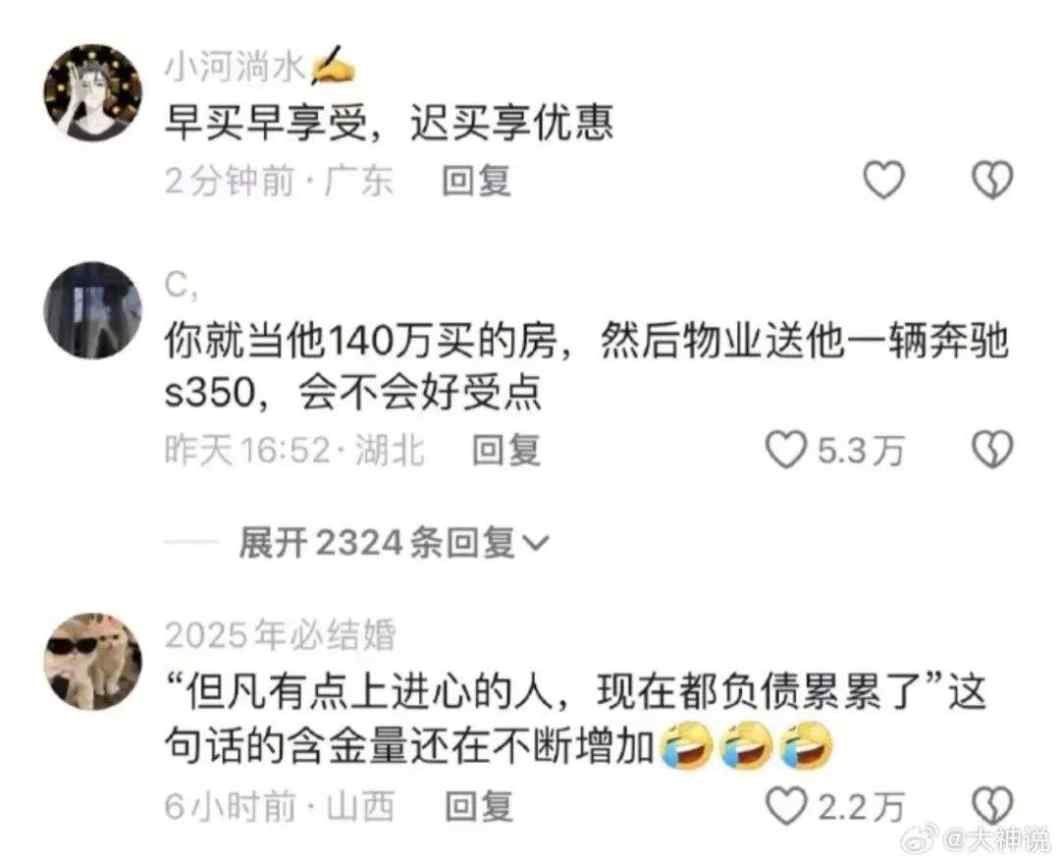Open 小河淌水's profile avatar
Screen dimensions: 1060x864
point(92,92)
